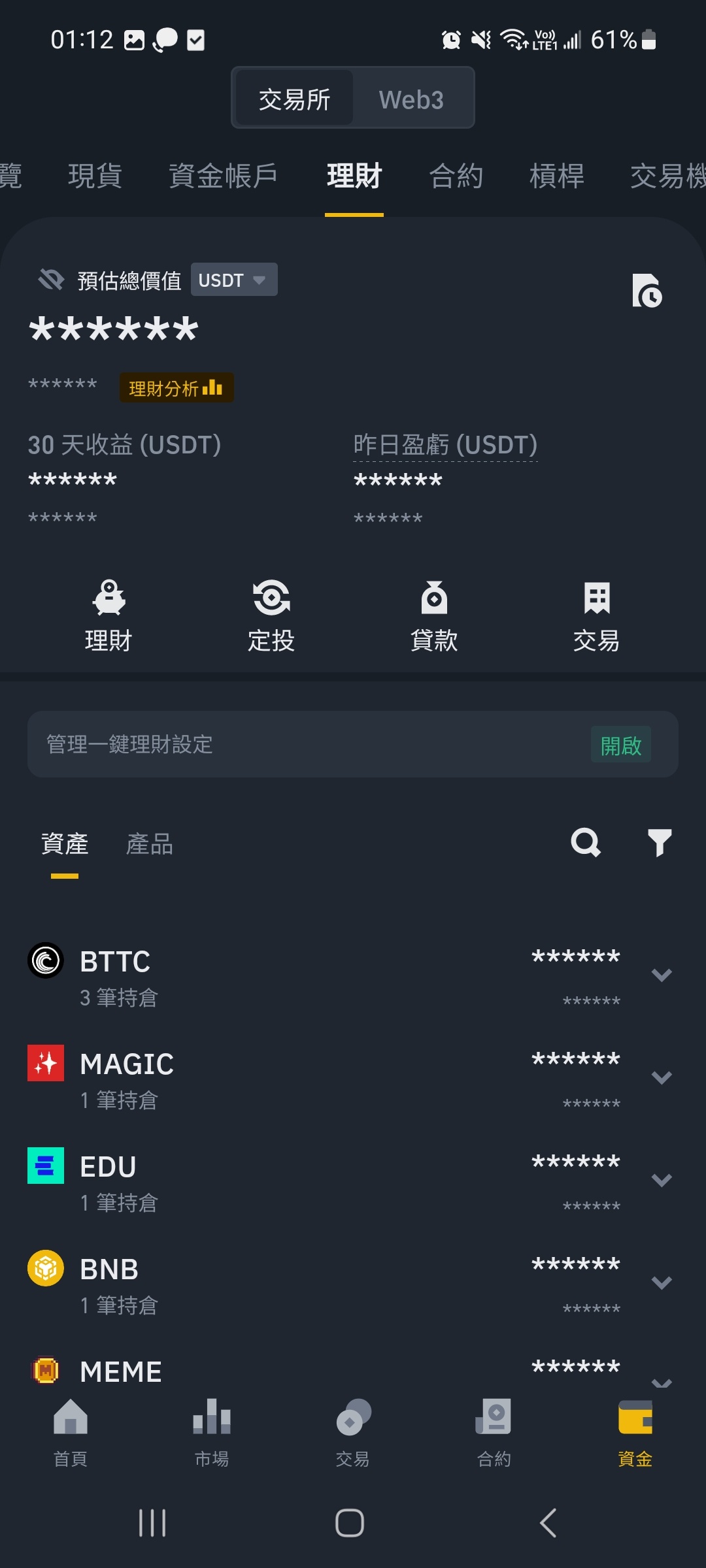
Task: Switch to the 產品 tab
Action: [149, 844]
